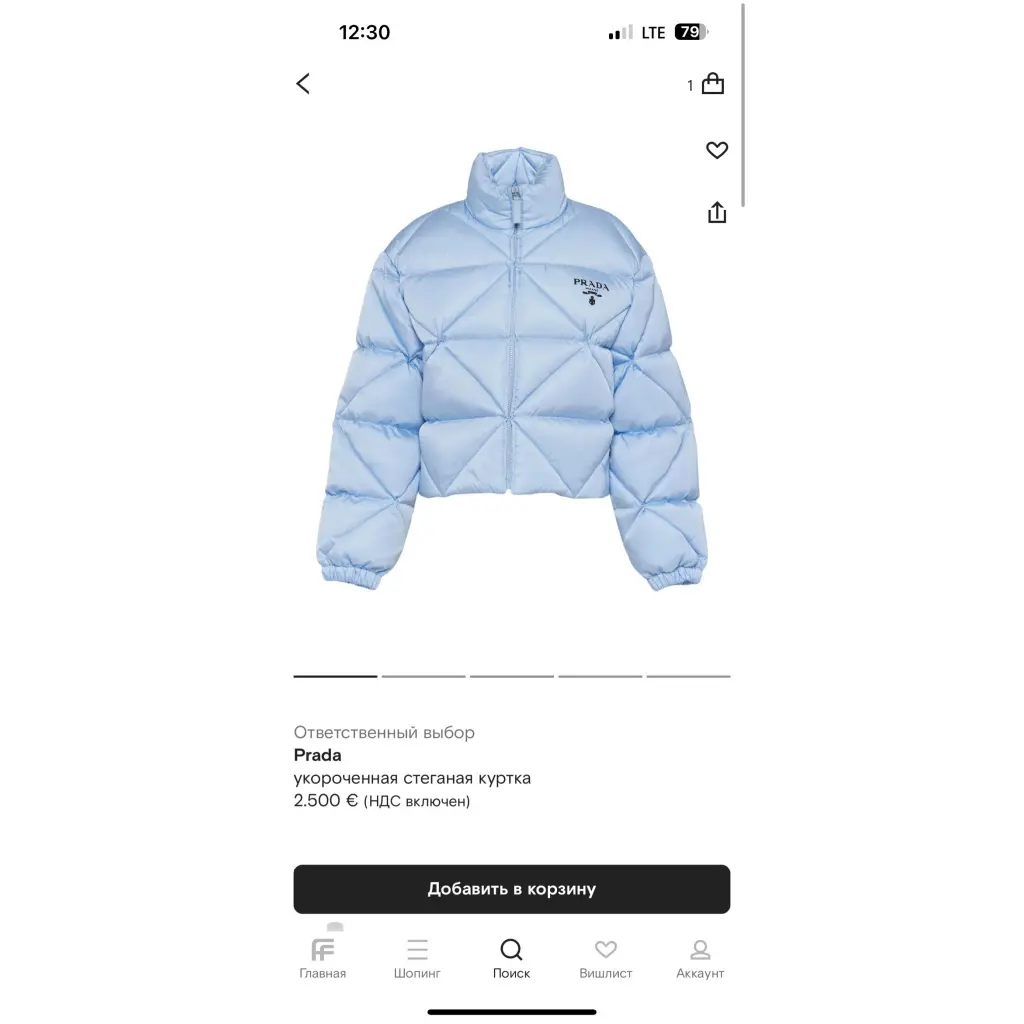Go to the Вишлист tab
This screenshot has height=1024, width=1024.
coord(606,958)
